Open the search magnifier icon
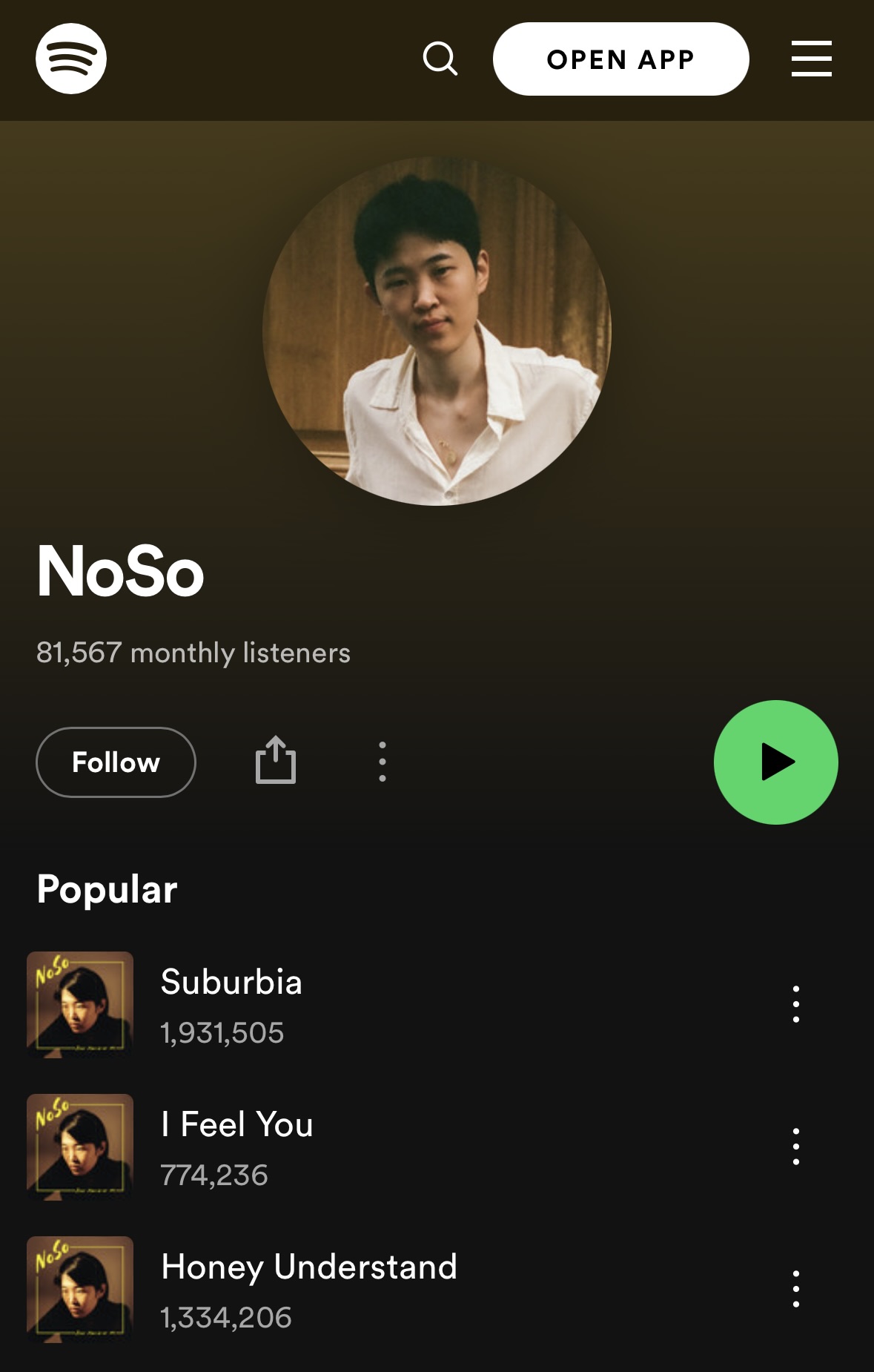 pyautogui.click(x=440, y=59)
